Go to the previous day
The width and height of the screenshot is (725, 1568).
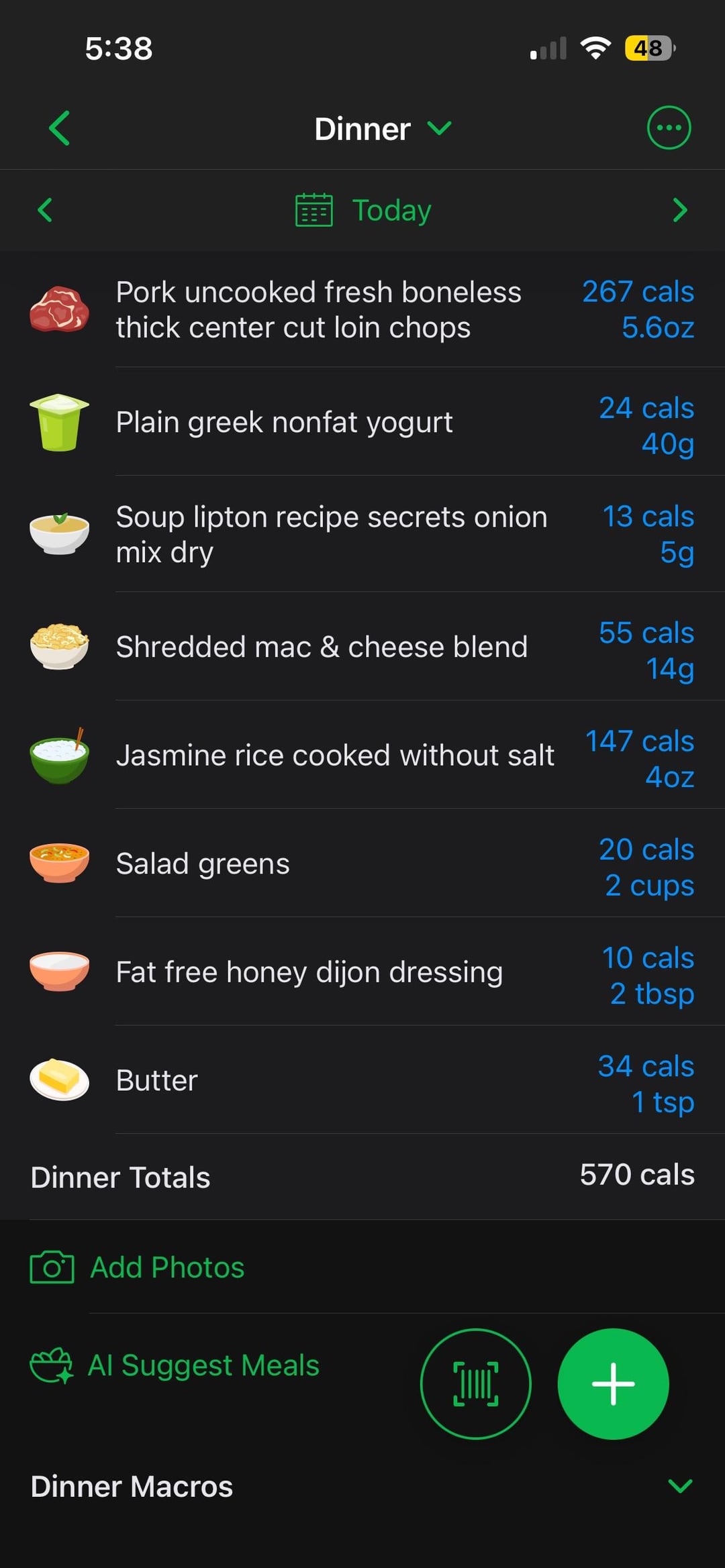(45, 210)
